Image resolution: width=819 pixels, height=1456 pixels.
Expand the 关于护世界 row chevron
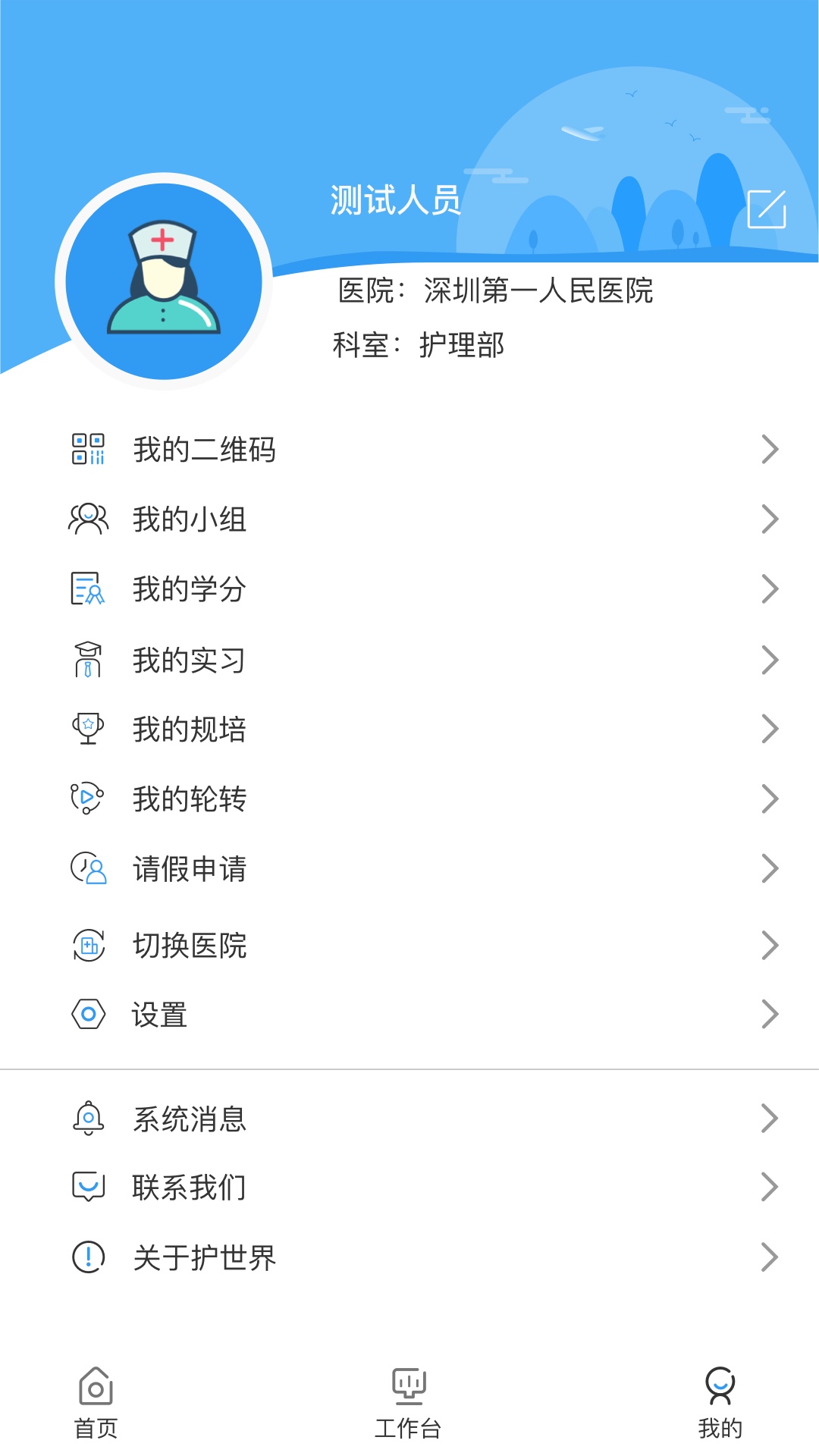771,1257
